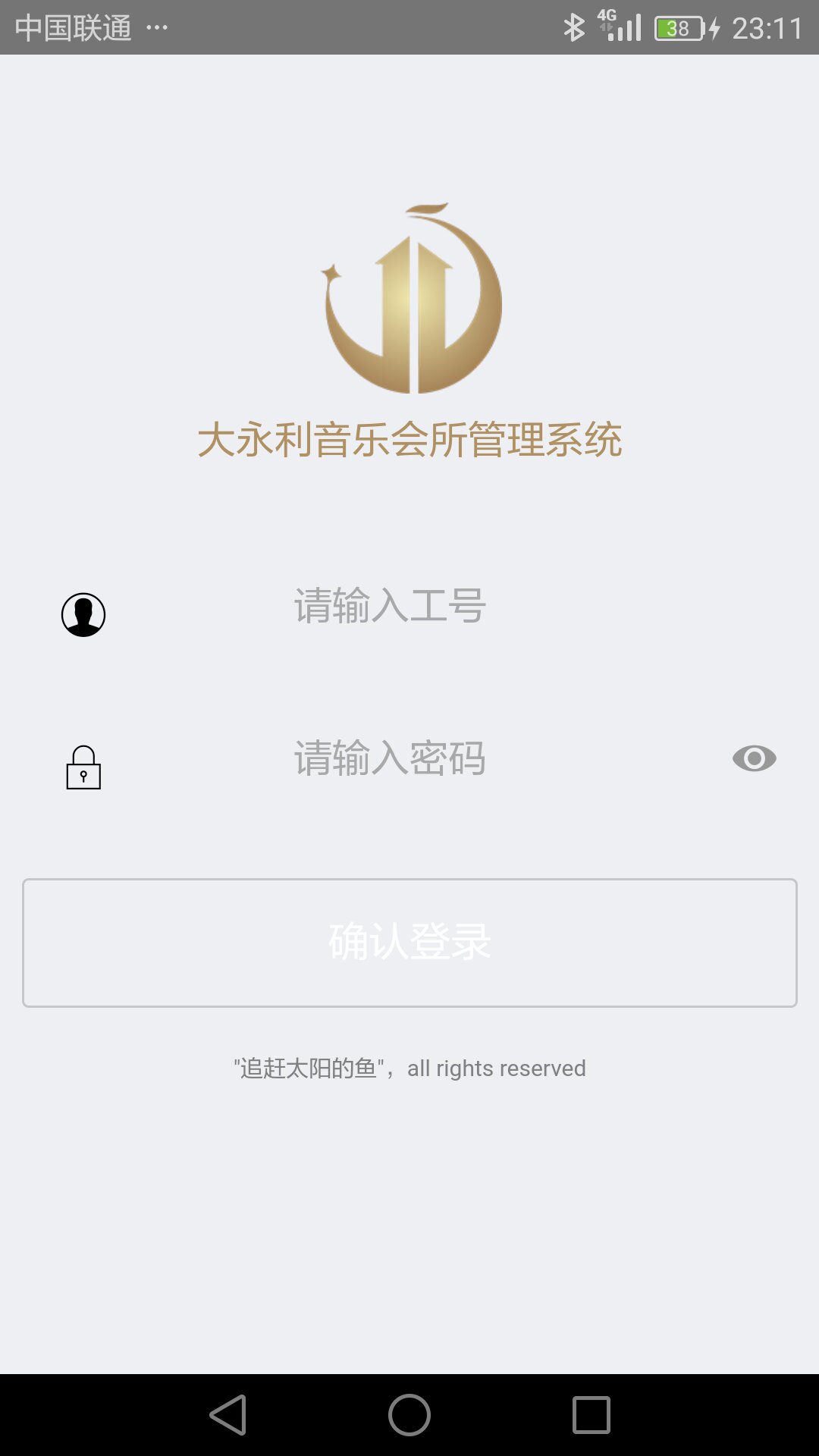
Task: Open recent apps from the navigation bar
Action: [591, 1415]
